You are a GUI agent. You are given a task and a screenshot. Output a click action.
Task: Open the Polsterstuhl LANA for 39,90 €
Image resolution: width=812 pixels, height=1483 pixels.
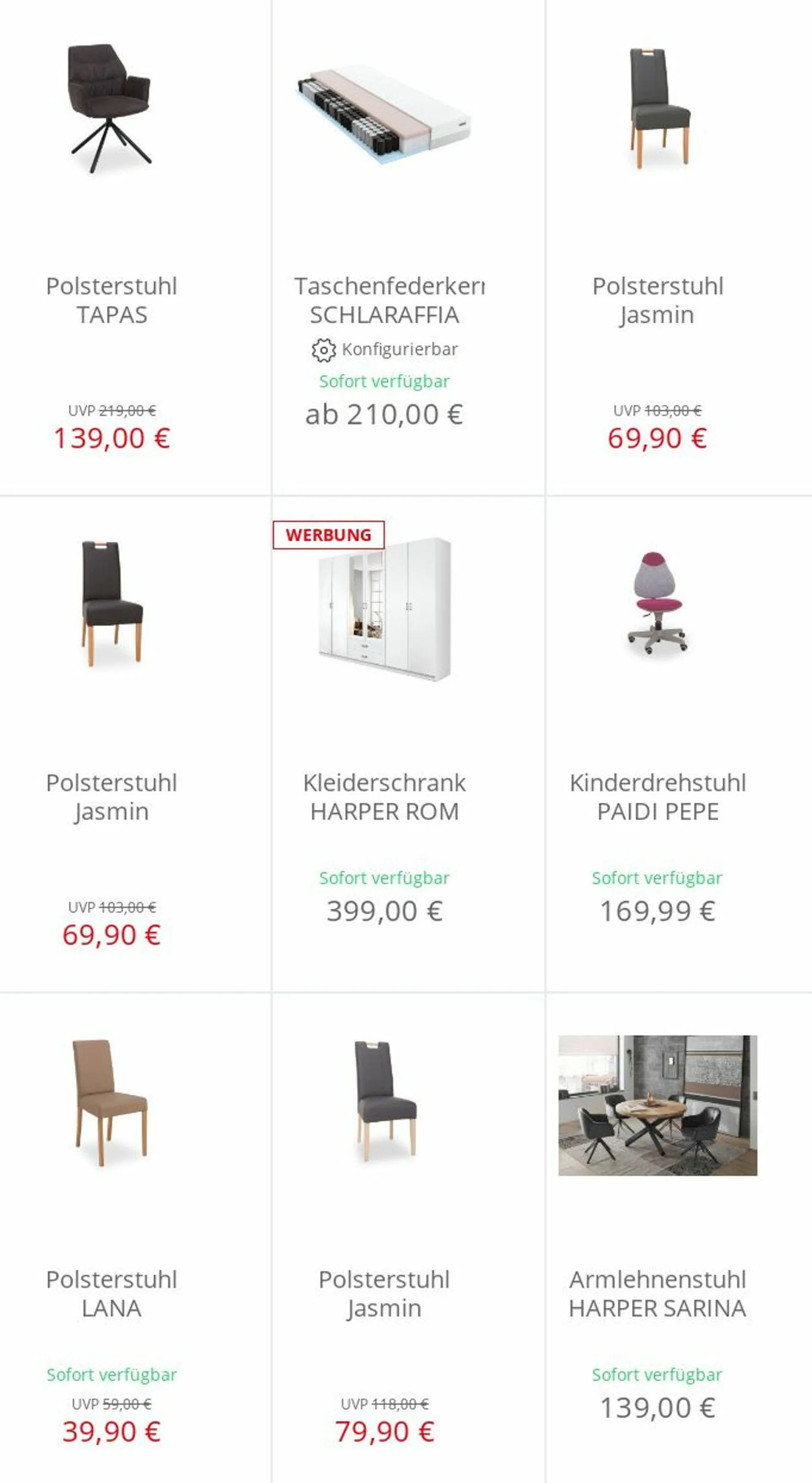[112, 1293]
